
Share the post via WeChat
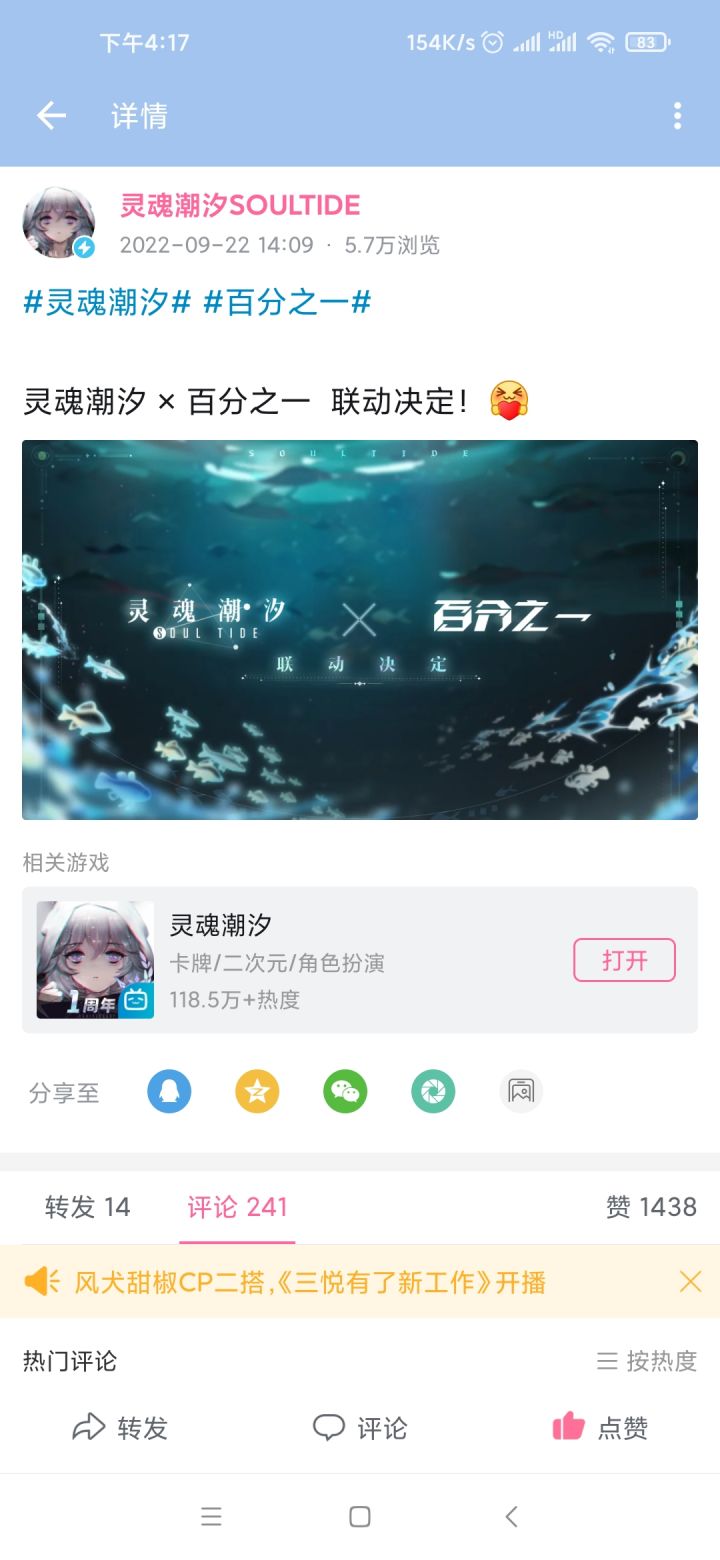point(344,1091)
